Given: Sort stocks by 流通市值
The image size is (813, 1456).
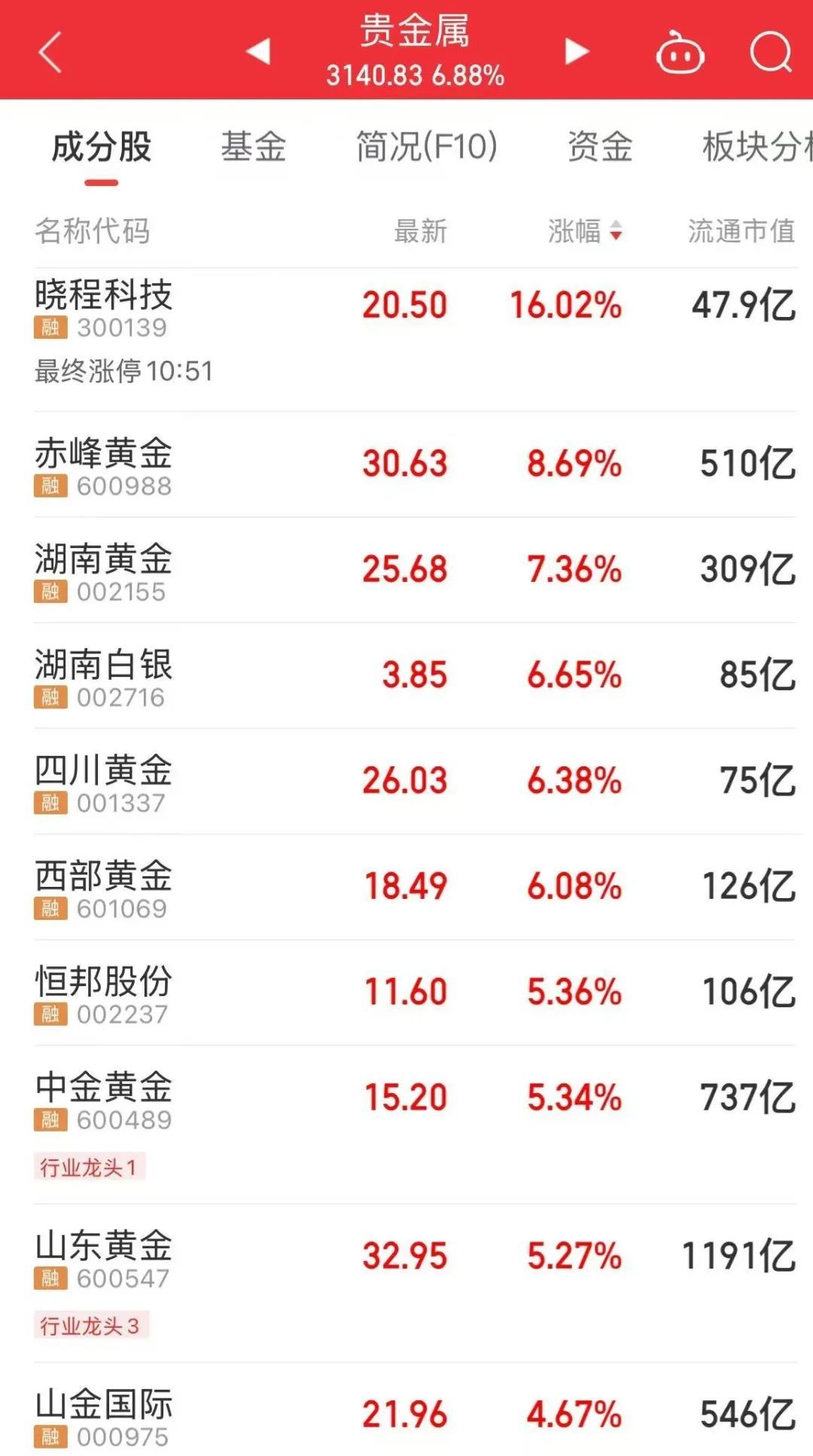Looking at the screenshot, I should pyautogui.click(x=741, y=231).
